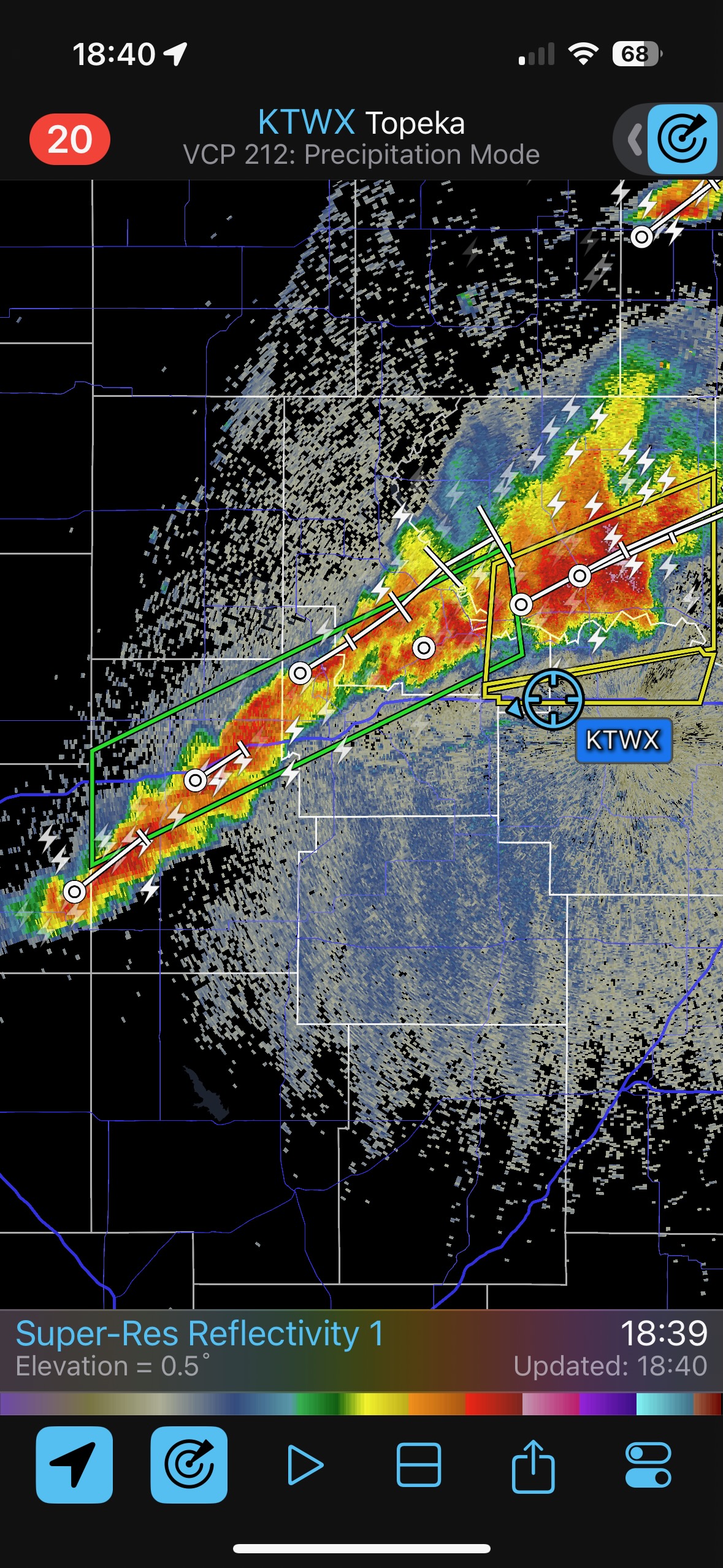723x1568 pixels.
Task: Tap the KTWX Topeka radar site title
Action: tap(361, 123)
